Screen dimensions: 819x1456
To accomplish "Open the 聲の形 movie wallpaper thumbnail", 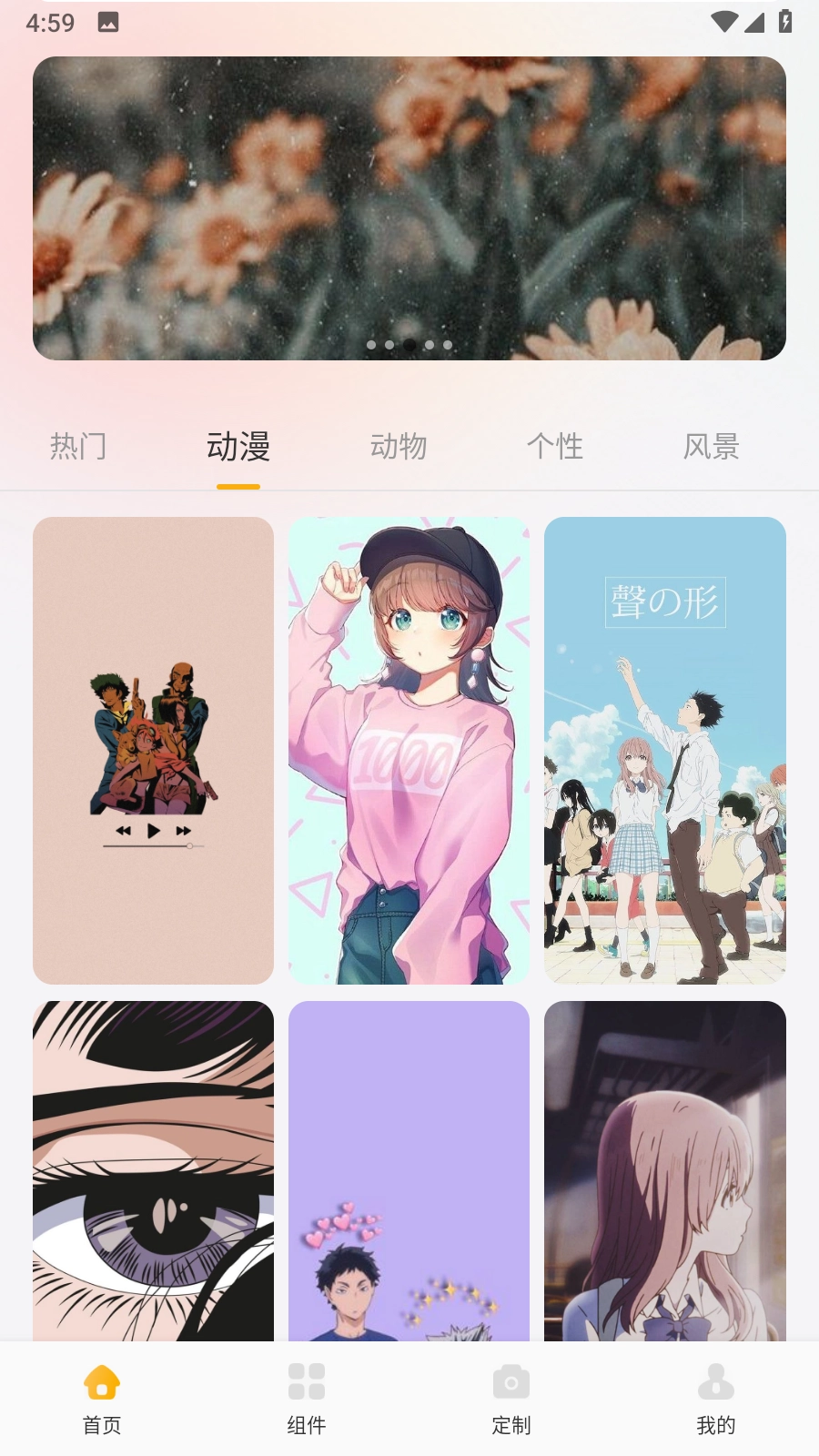I will (x=665, y=750).
